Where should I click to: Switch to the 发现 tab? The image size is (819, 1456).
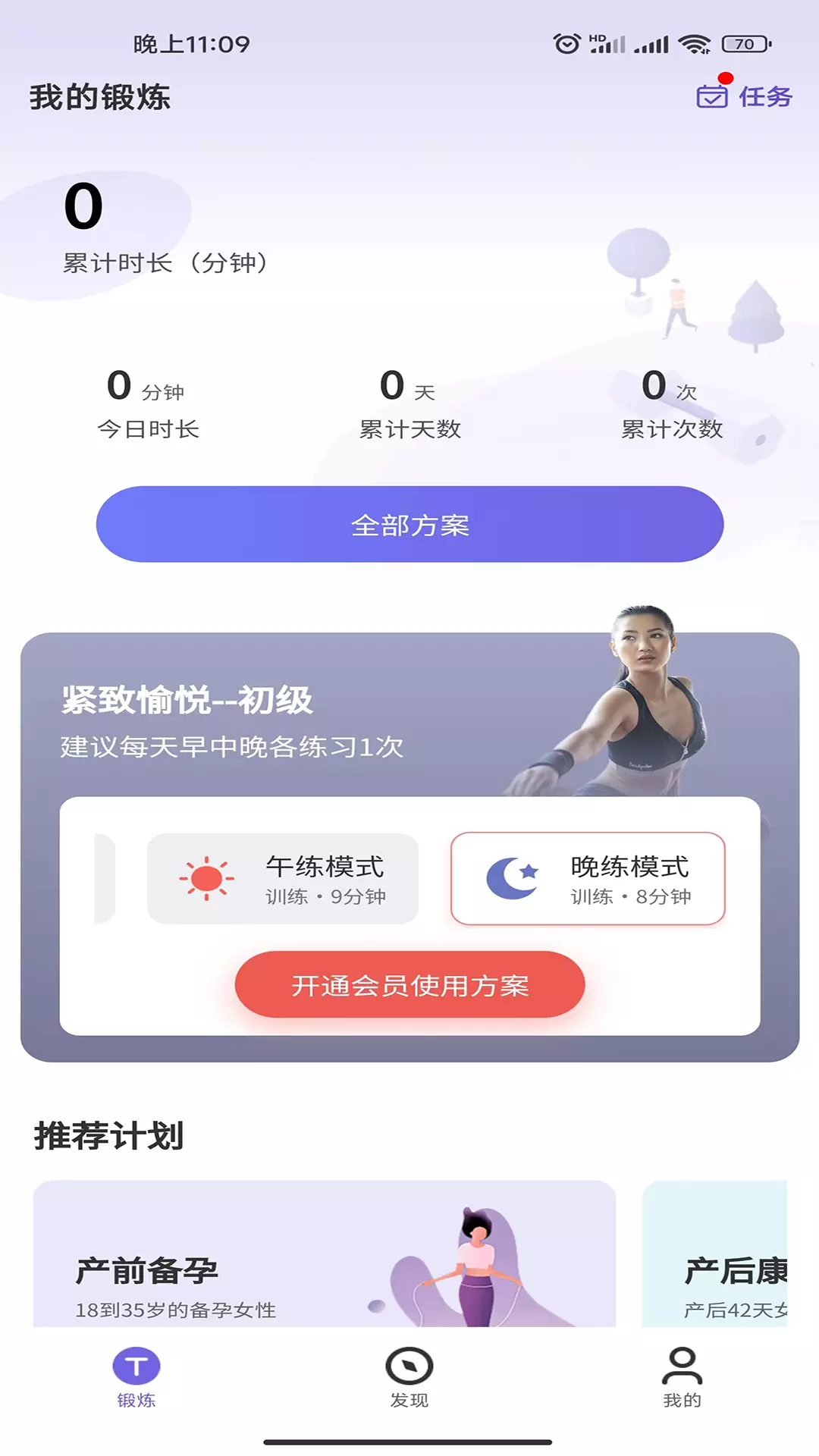point(409,1377)
